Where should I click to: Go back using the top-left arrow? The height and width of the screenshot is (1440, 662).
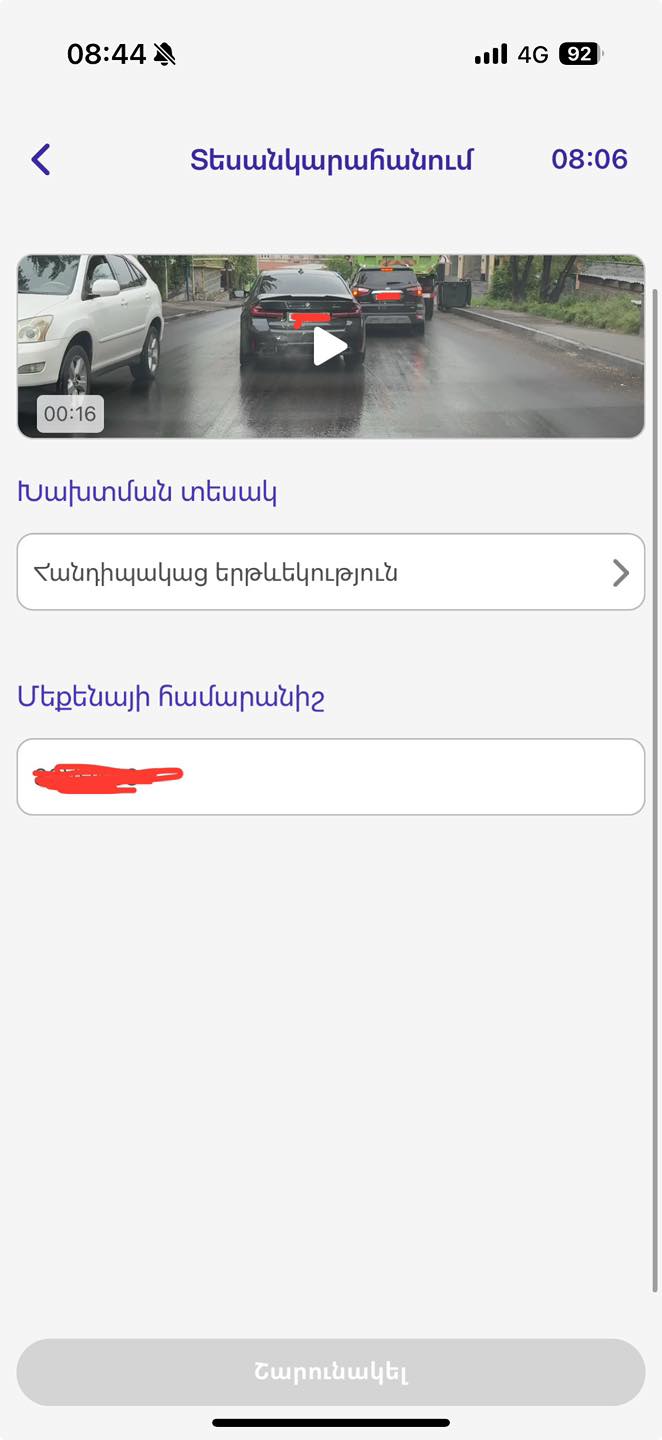click(41, 159)
